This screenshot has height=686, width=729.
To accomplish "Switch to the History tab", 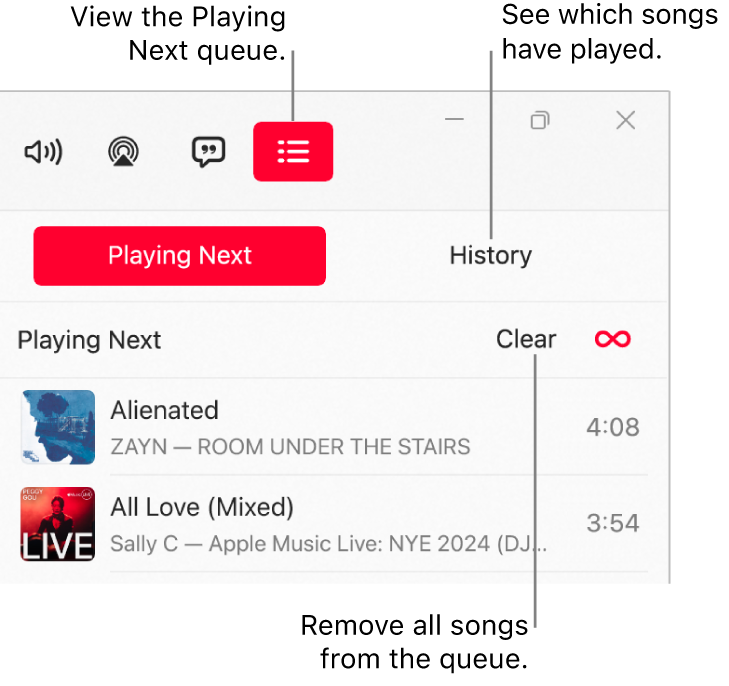I will click(x=490, y=255).
